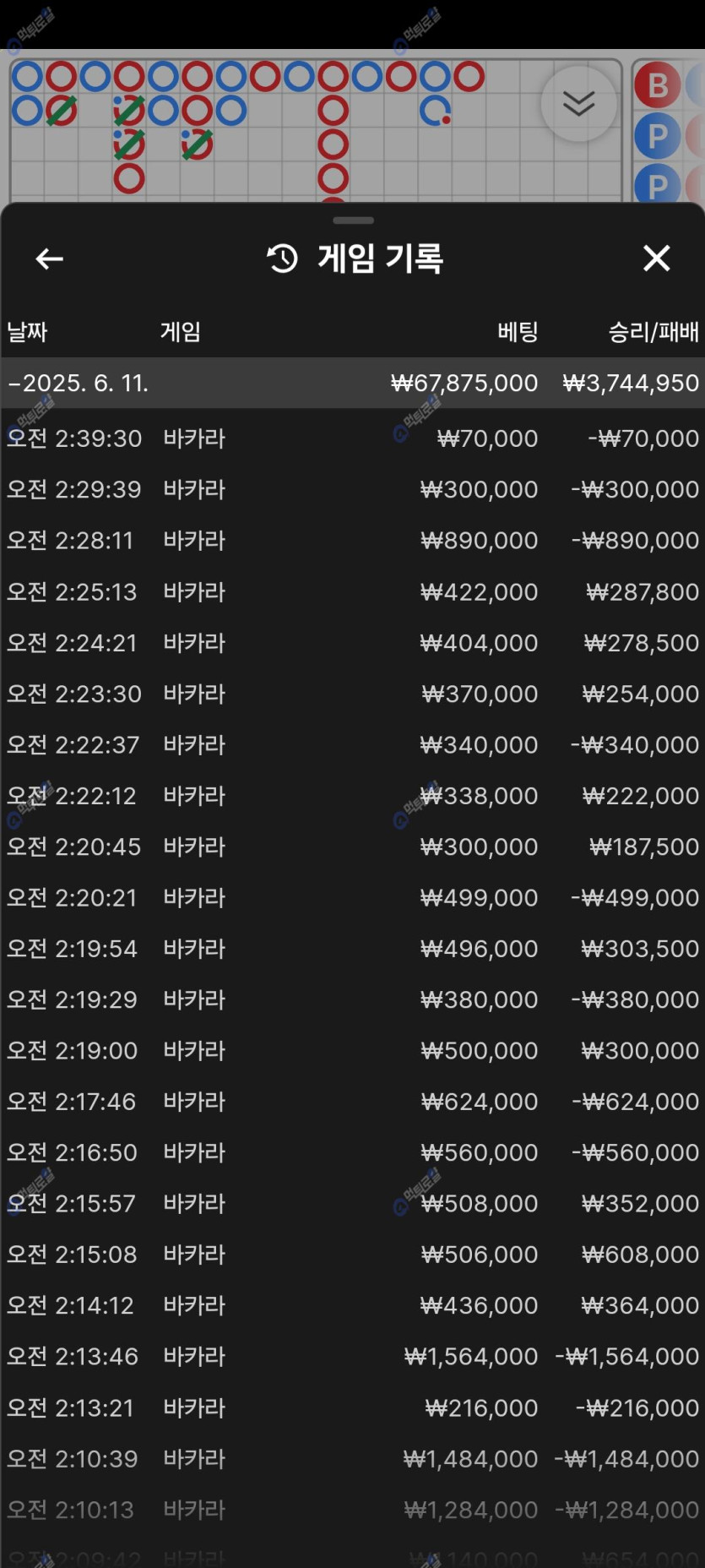Collapse the roadmap with the double chevron

[578, 103]
